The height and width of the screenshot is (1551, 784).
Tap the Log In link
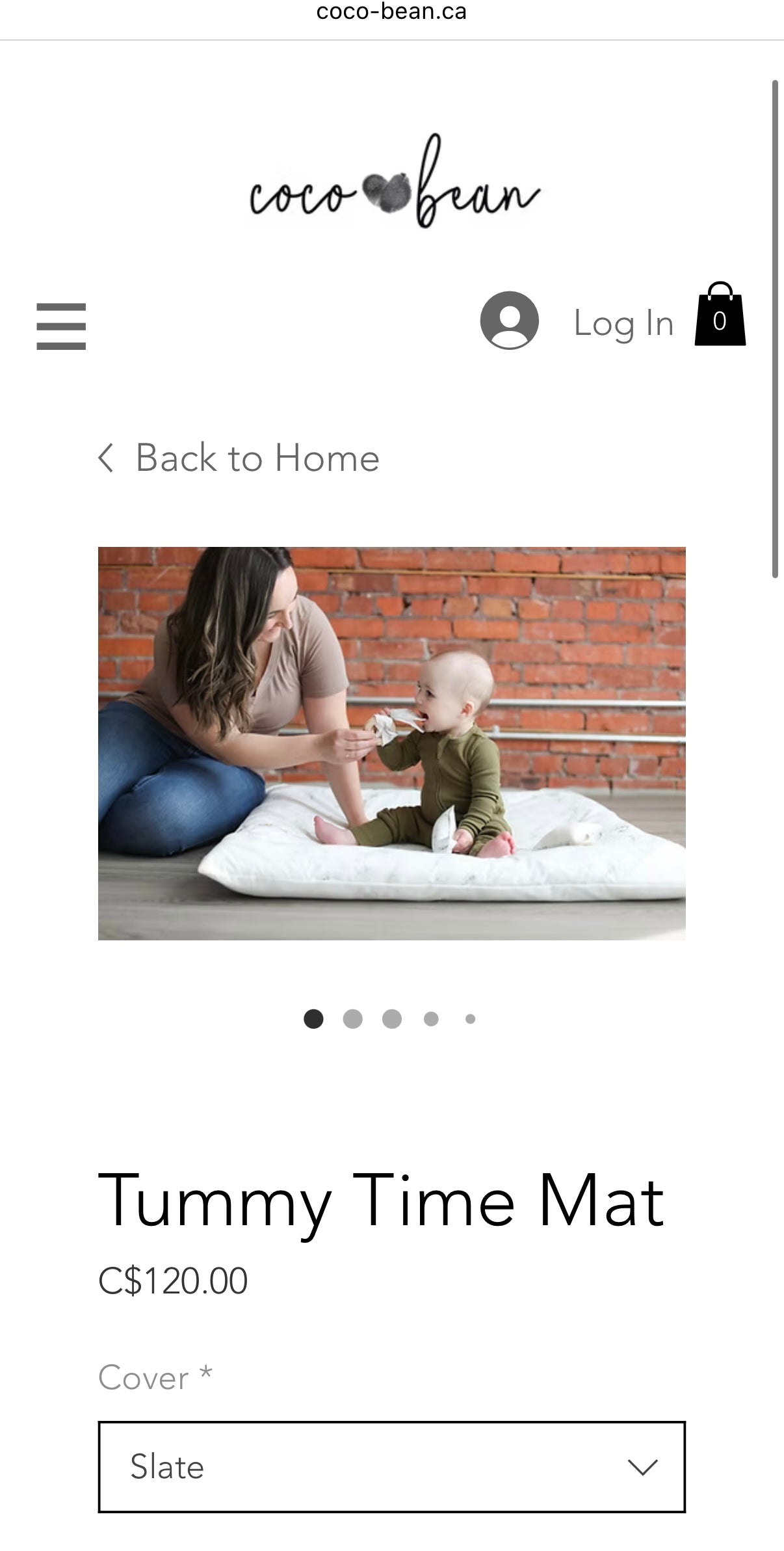coord(623,323)
